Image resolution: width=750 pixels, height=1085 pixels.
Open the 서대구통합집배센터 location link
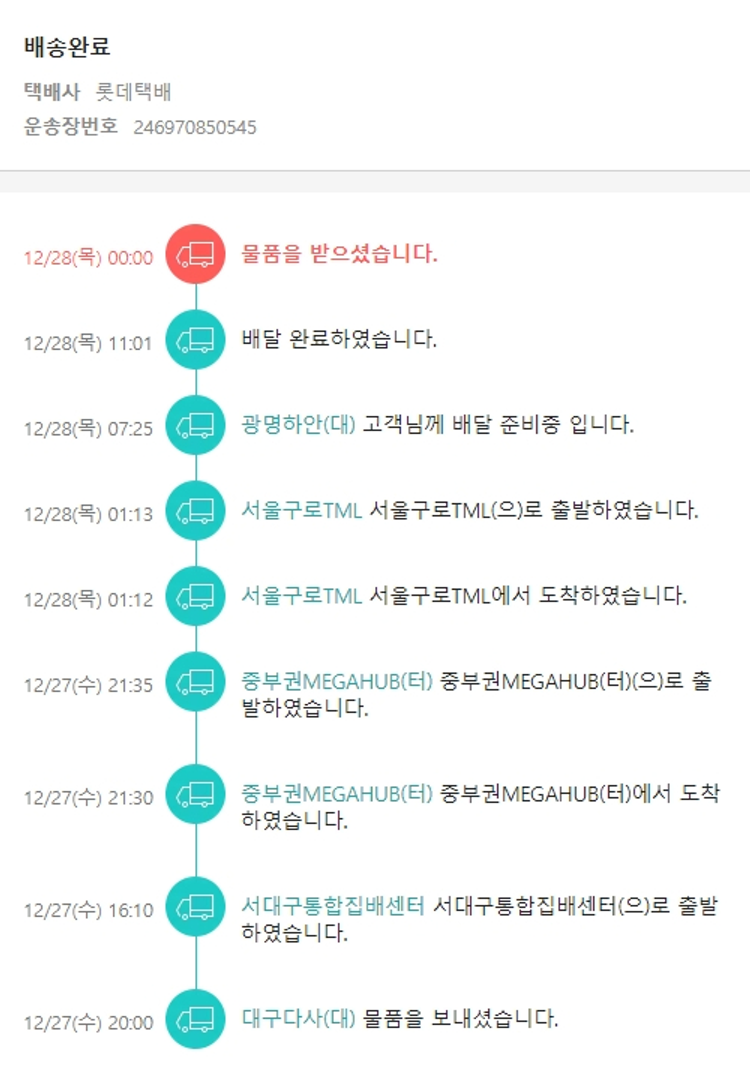tap(334, 907)
